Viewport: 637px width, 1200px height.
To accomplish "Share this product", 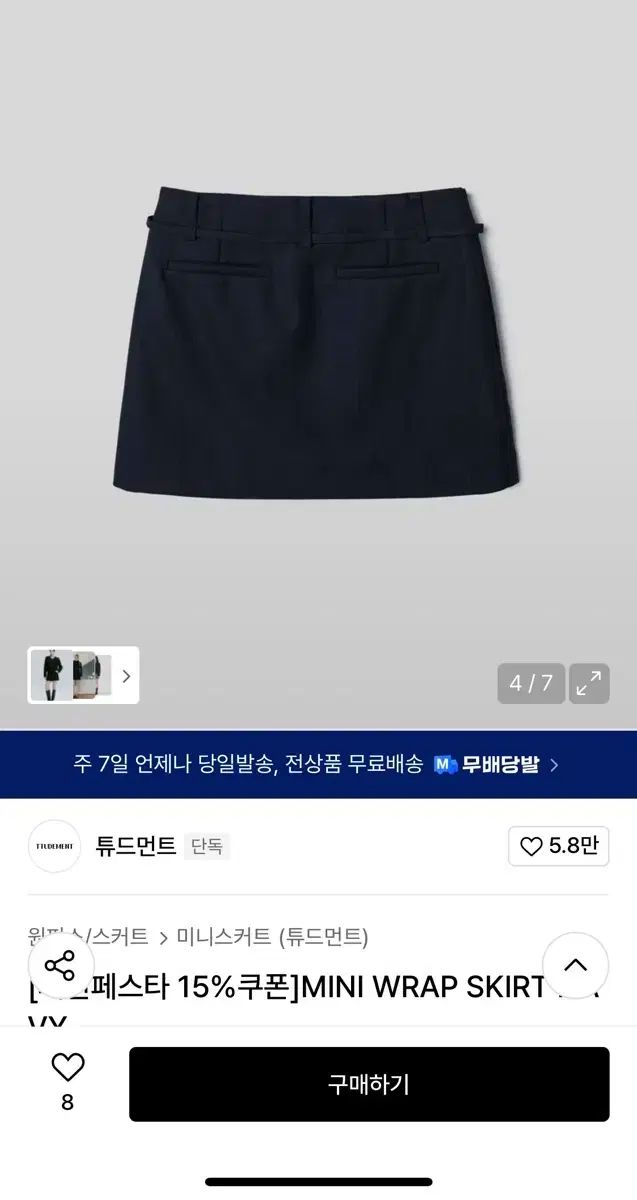I will [60, 966].
